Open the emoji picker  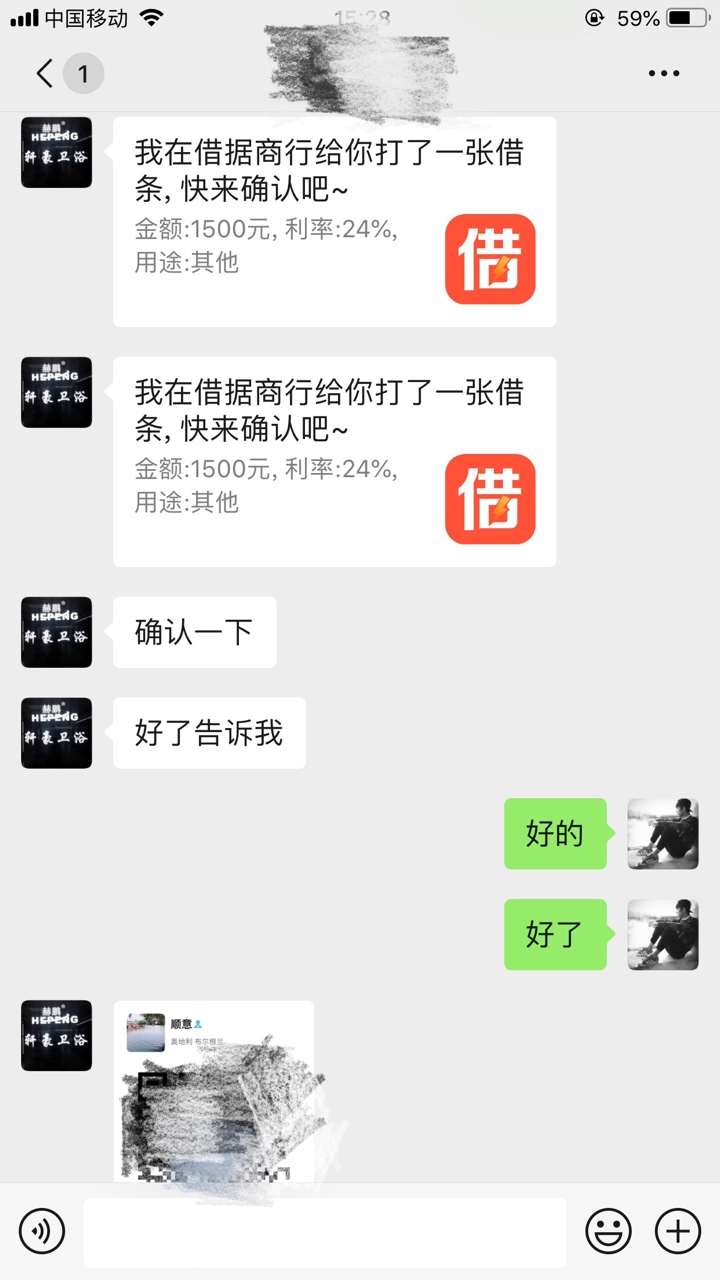608,1231
